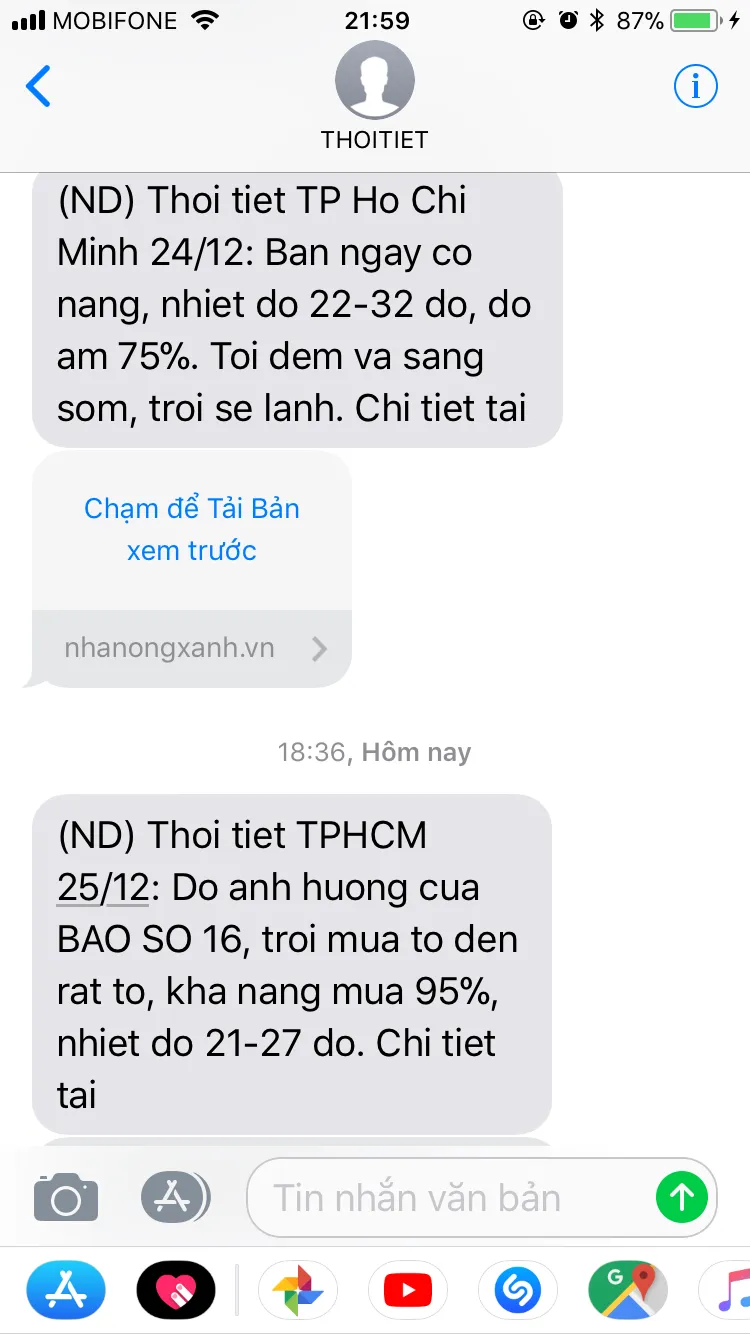The width and height of the screenshot is (750, 1334).
Task: Expand the nhanongxanh.vn link preview chevron
Action: coord(319,648)
